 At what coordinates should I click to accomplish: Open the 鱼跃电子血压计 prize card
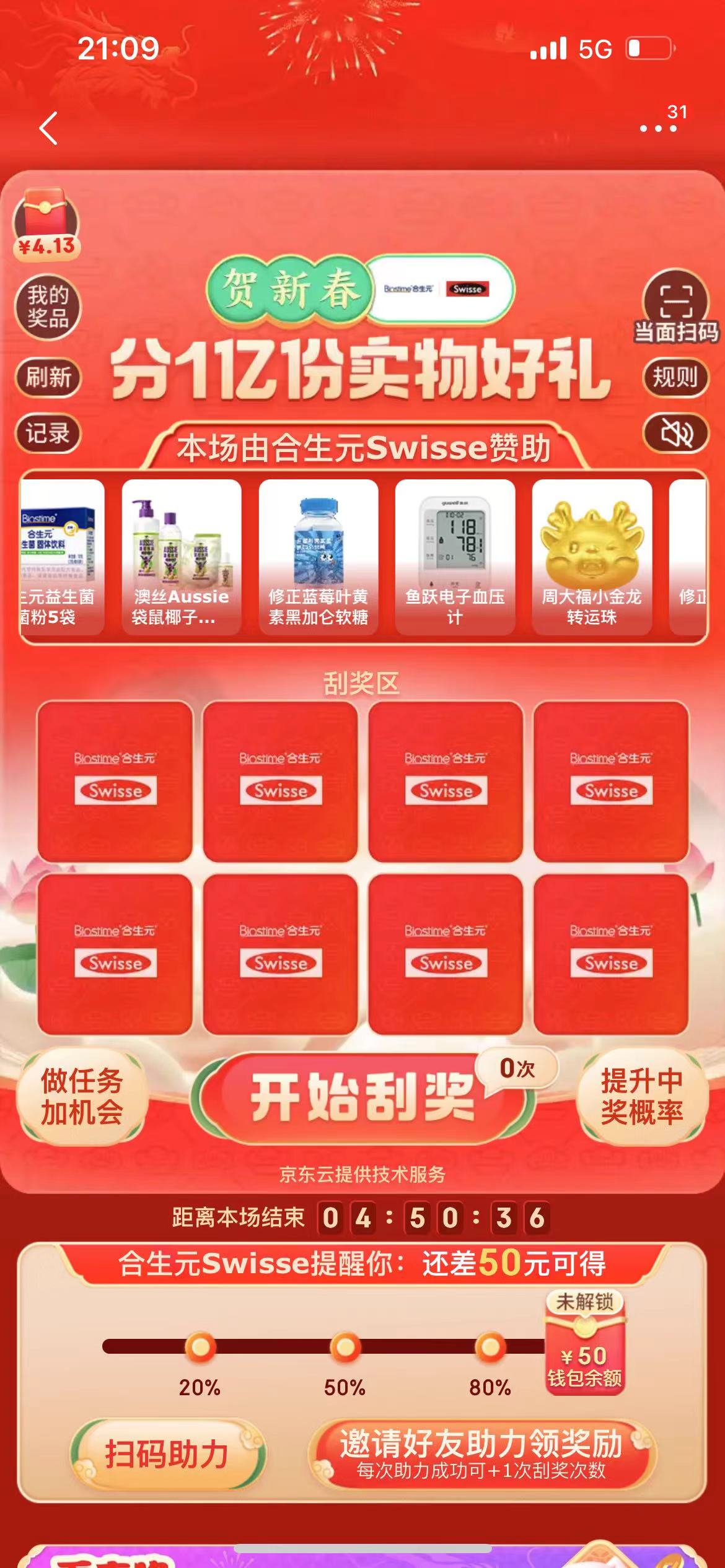pos(455,556)
